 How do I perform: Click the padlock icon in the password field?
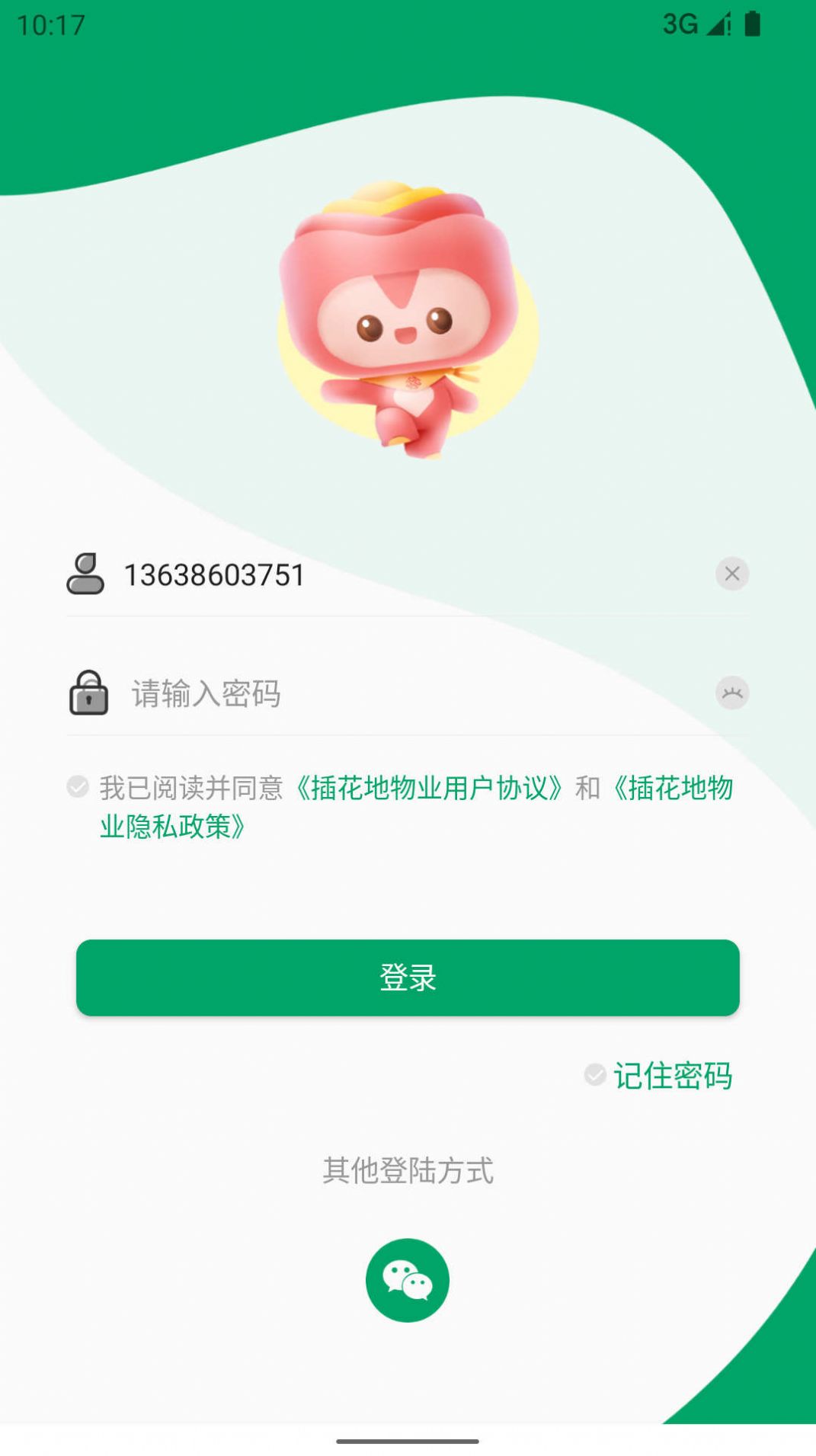pyautogui.click(x=88, y=694)
